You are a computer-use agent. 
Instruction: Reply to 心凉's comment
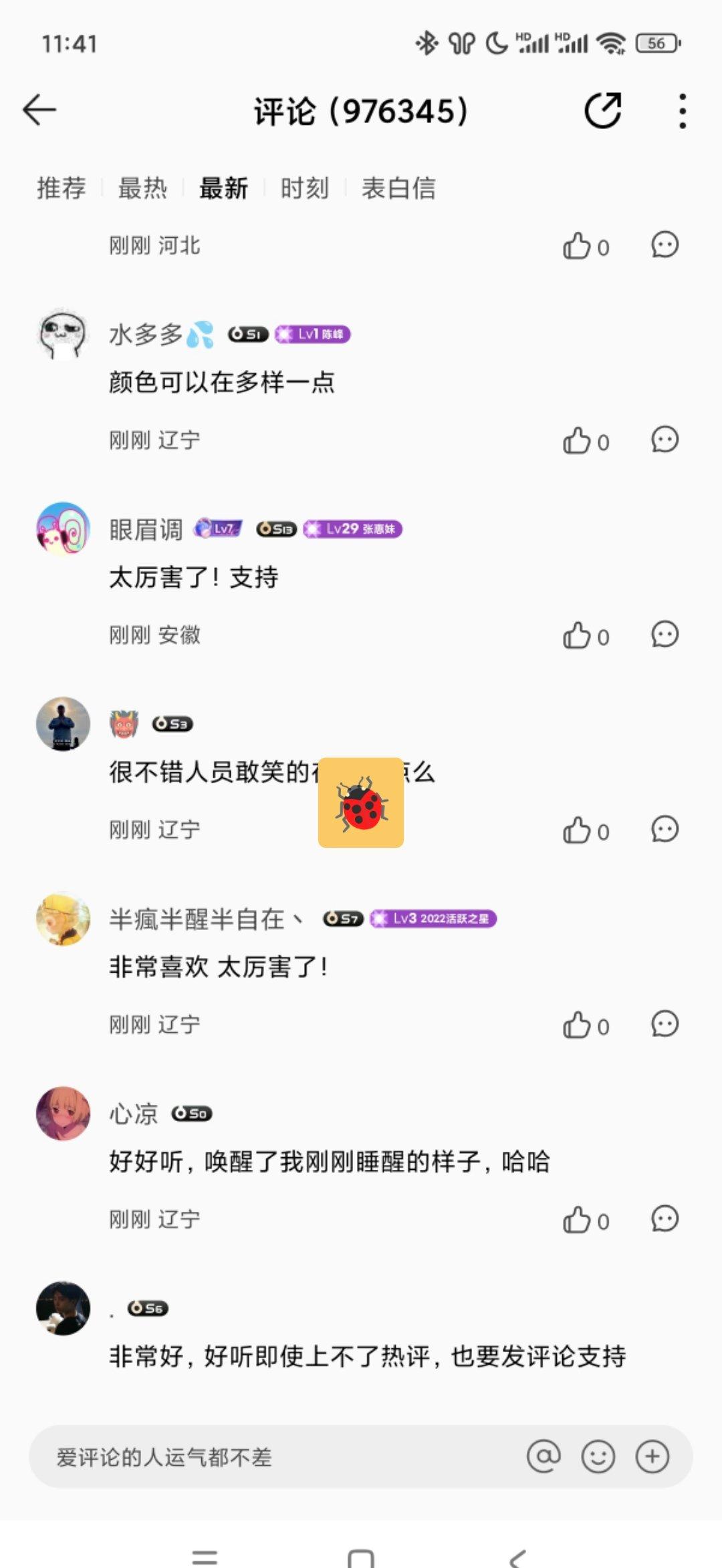[665, 1219]
